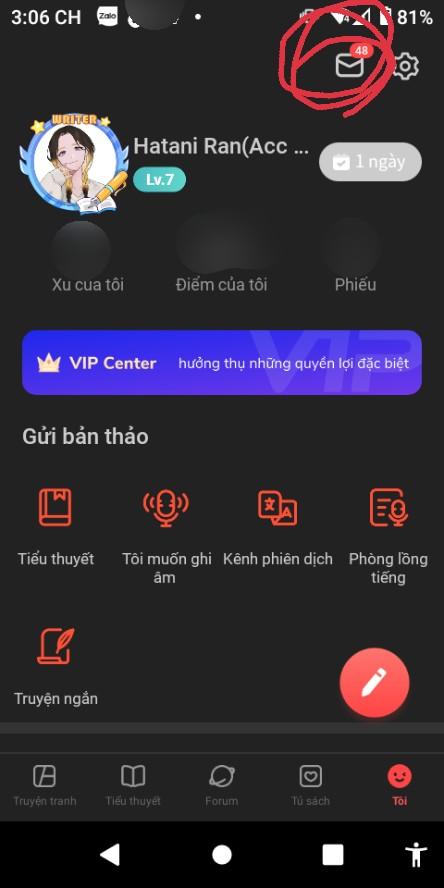
Task: Open Kênh phiên dịch
Action: tap(278, 527)
